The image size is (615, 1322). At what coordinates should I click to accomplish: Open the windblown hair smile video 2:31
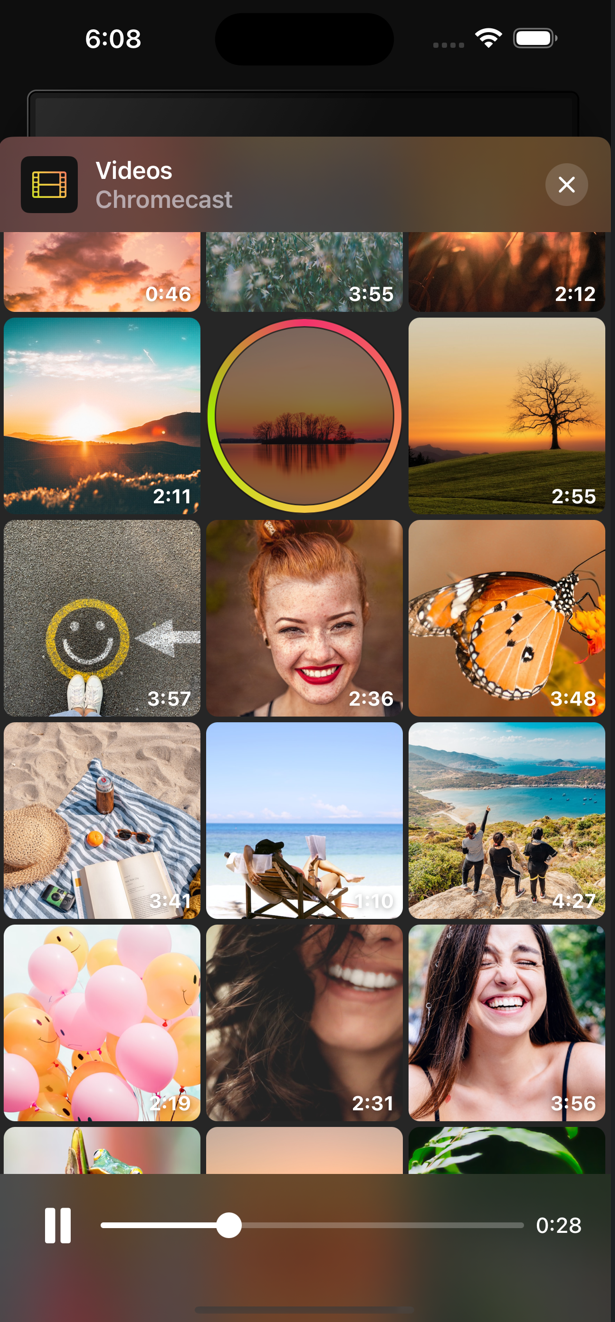coord(304,1022)
